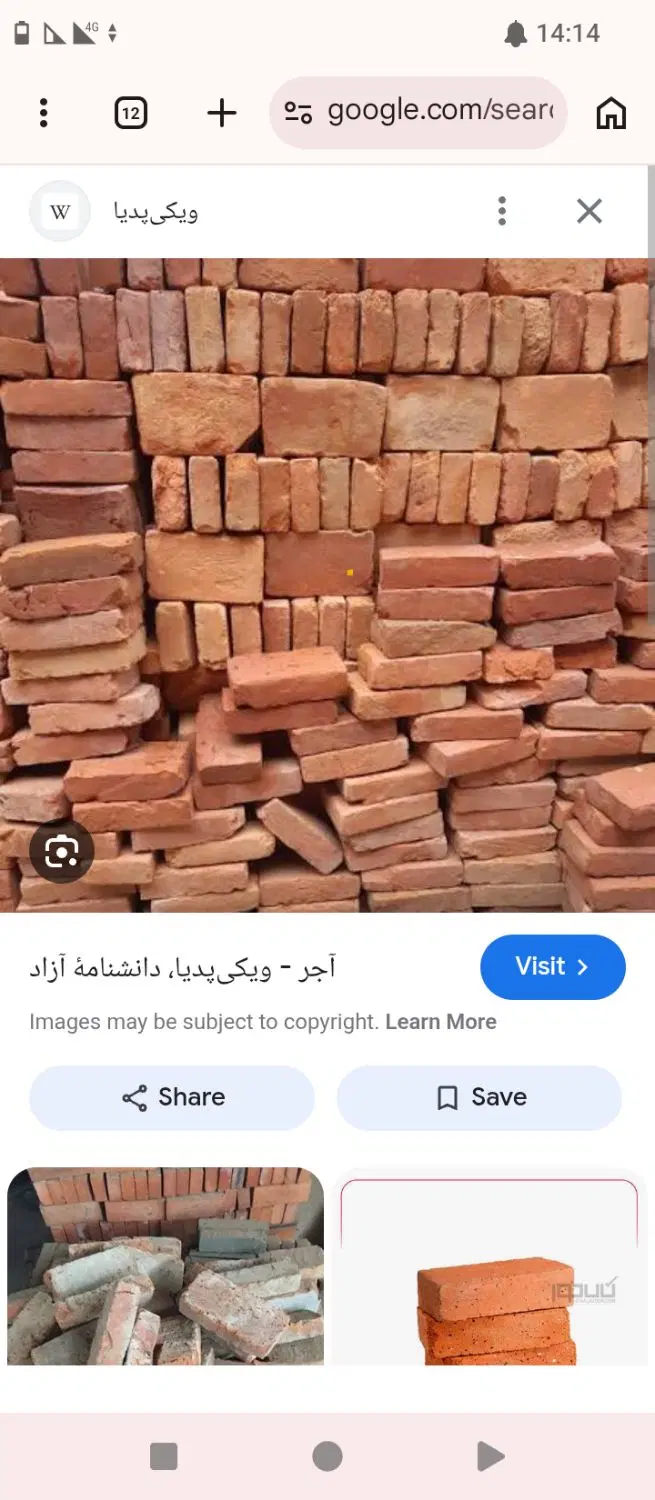Open recent apps with the square button
655x1500 pixels.
(164, 1456)
